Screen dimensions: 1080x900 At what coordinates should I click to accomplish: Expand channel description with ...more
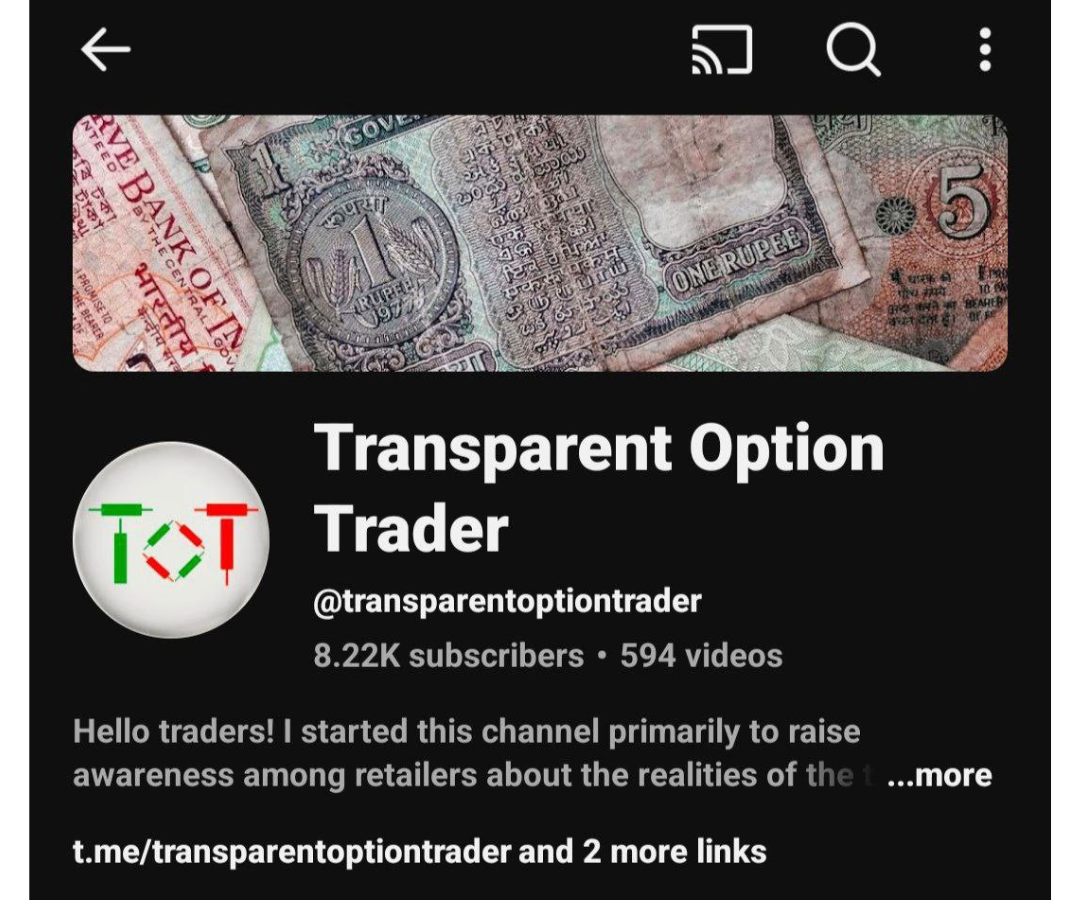(939, 776)
